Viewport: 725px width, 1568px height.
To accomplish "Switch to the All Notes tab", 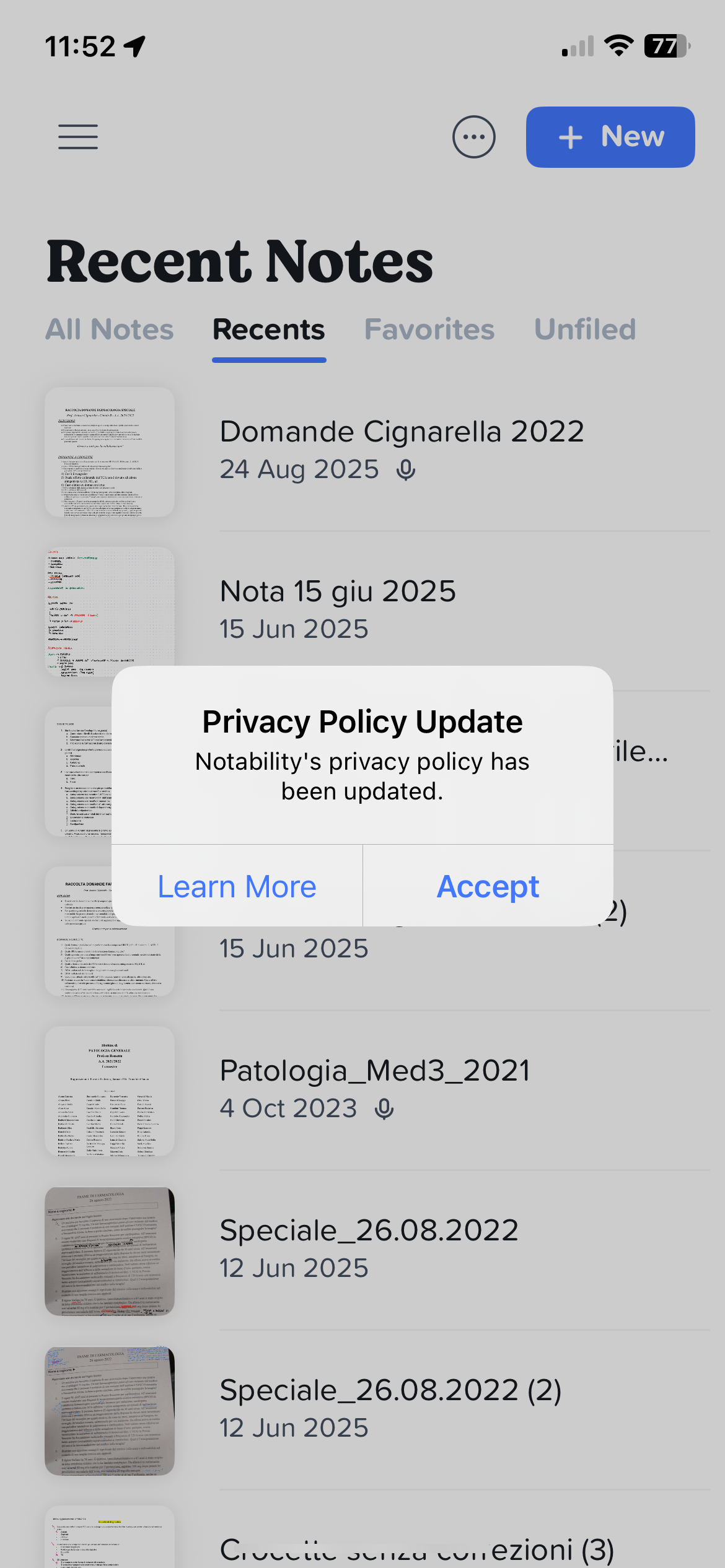I will pos(110,329).
